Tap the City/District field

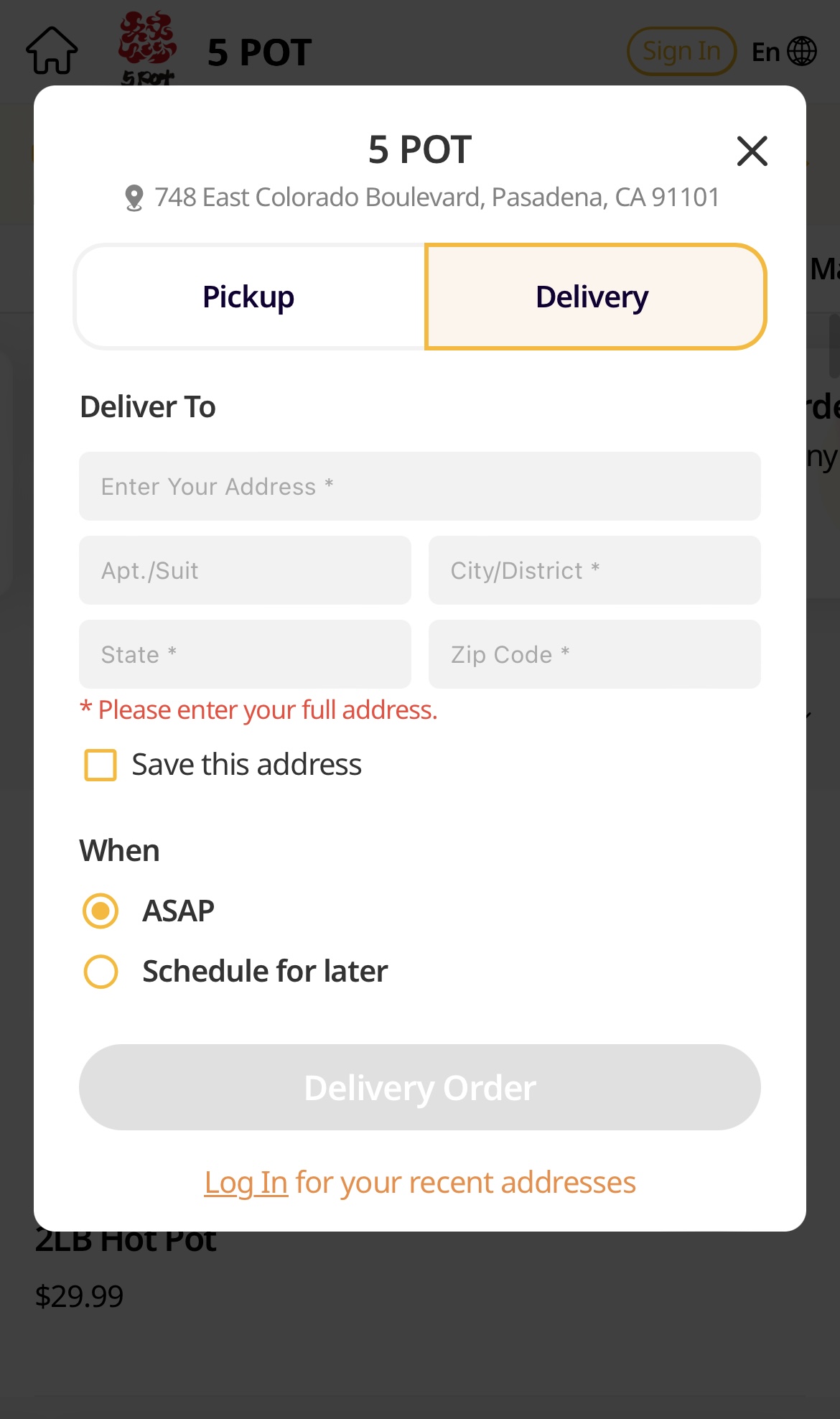[x=594, y=570]
